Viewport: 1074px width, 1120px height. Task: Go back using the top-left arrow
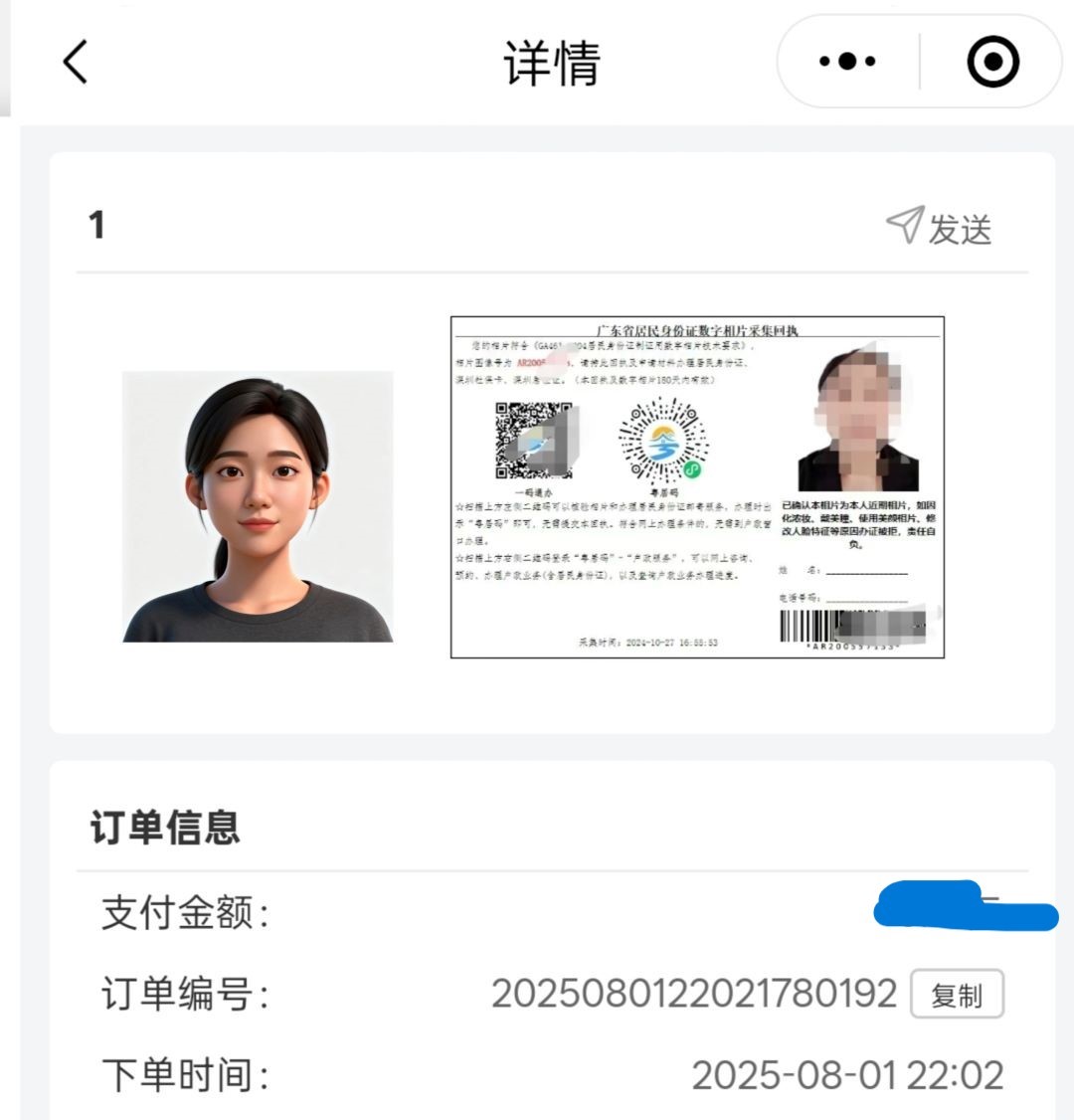[x=76, y=62]
